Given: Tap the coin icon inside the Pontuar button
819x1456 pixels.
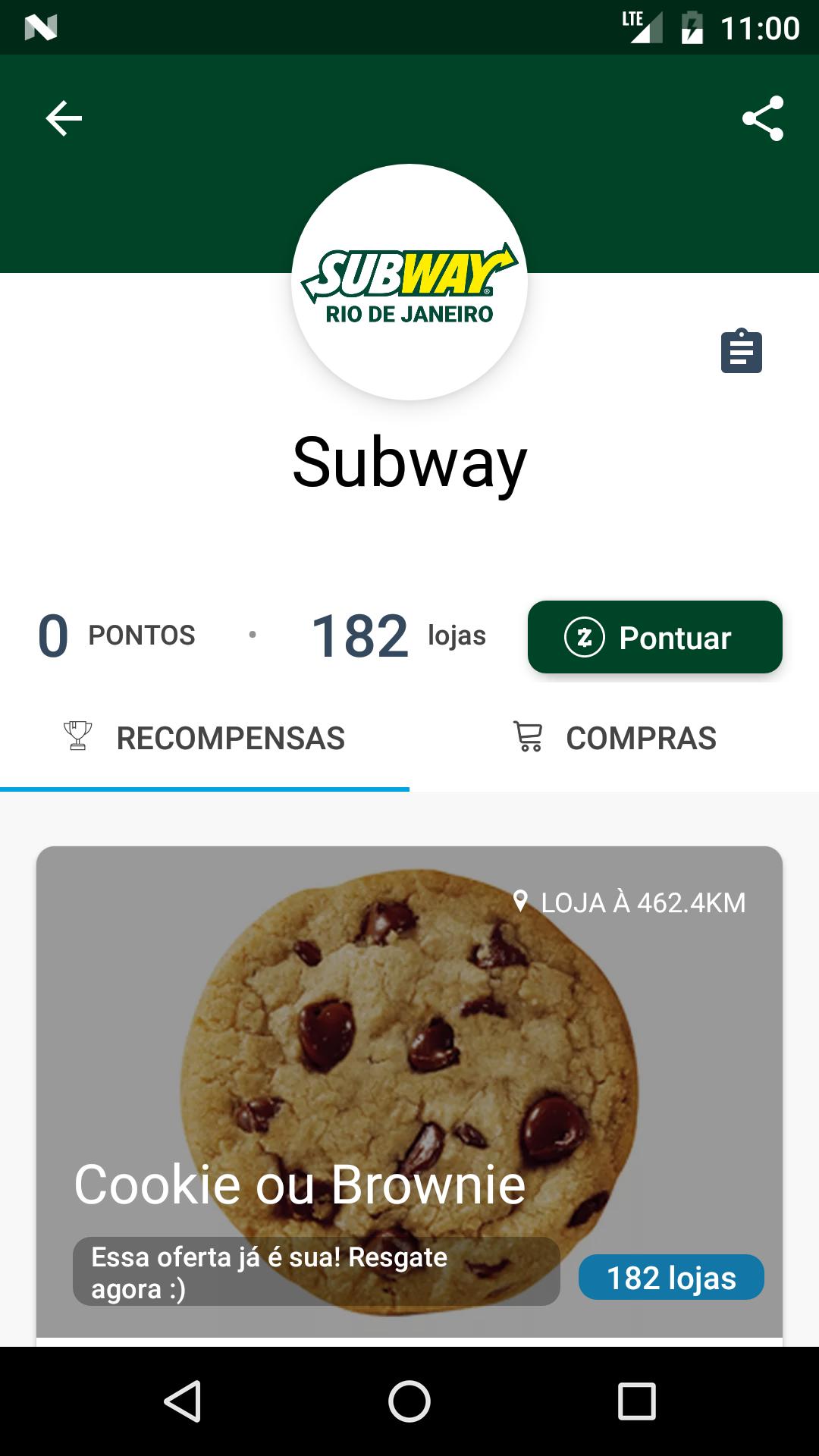Looking at the screenshot, I should (584, 638).
